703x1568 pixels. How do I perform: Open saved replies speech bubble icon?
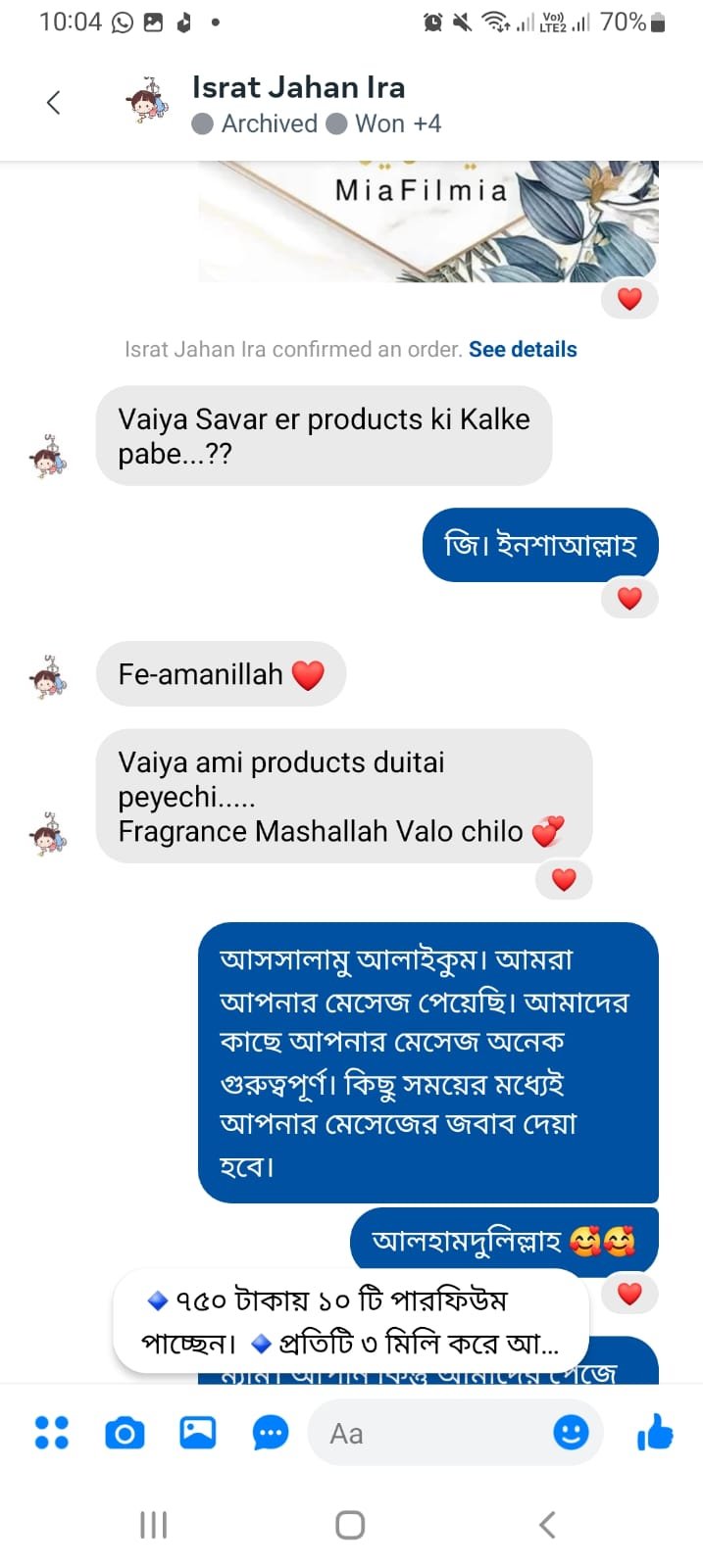coord(271,1433)
